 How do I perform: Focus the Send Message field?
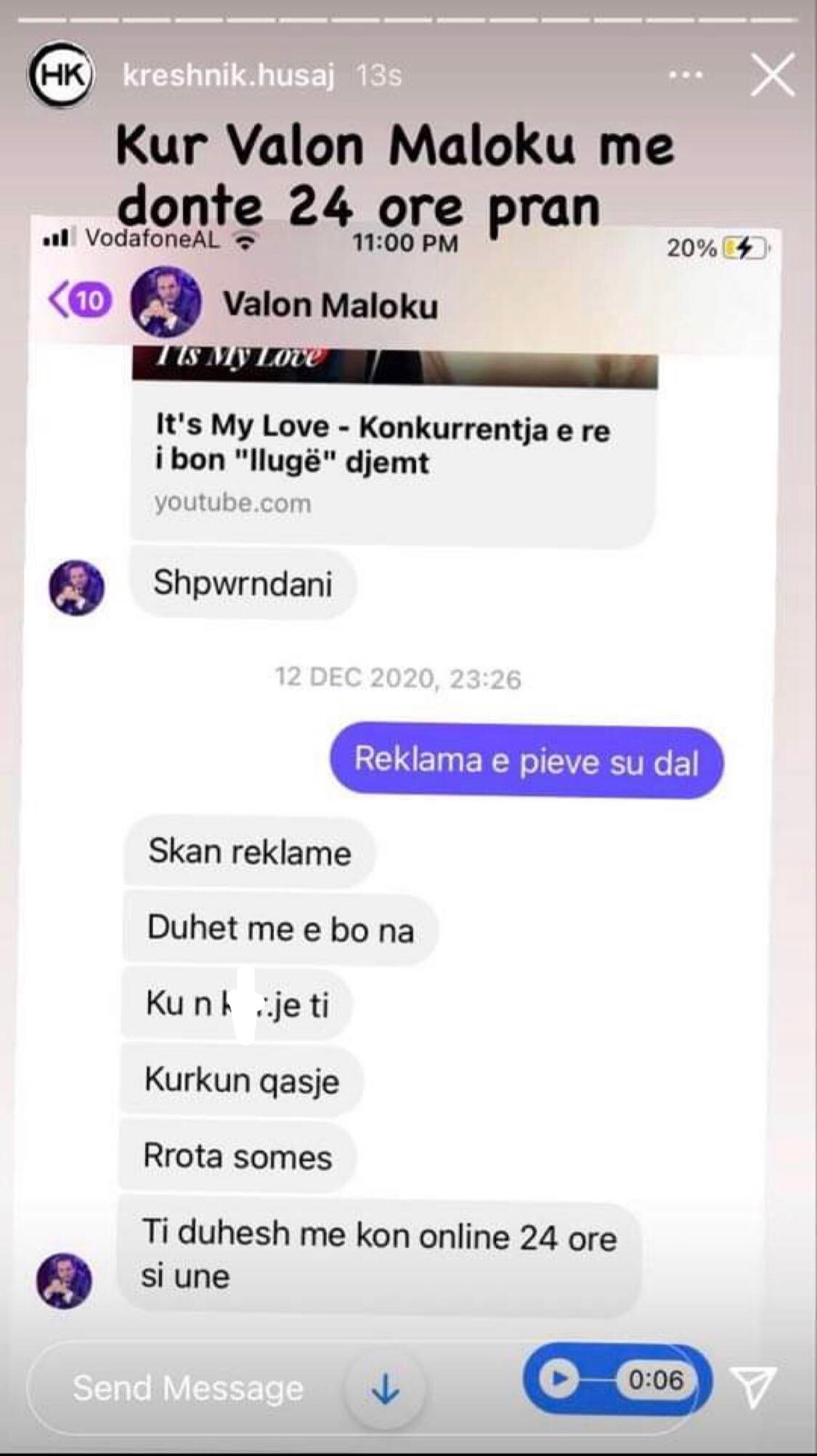coord(189,1388)
